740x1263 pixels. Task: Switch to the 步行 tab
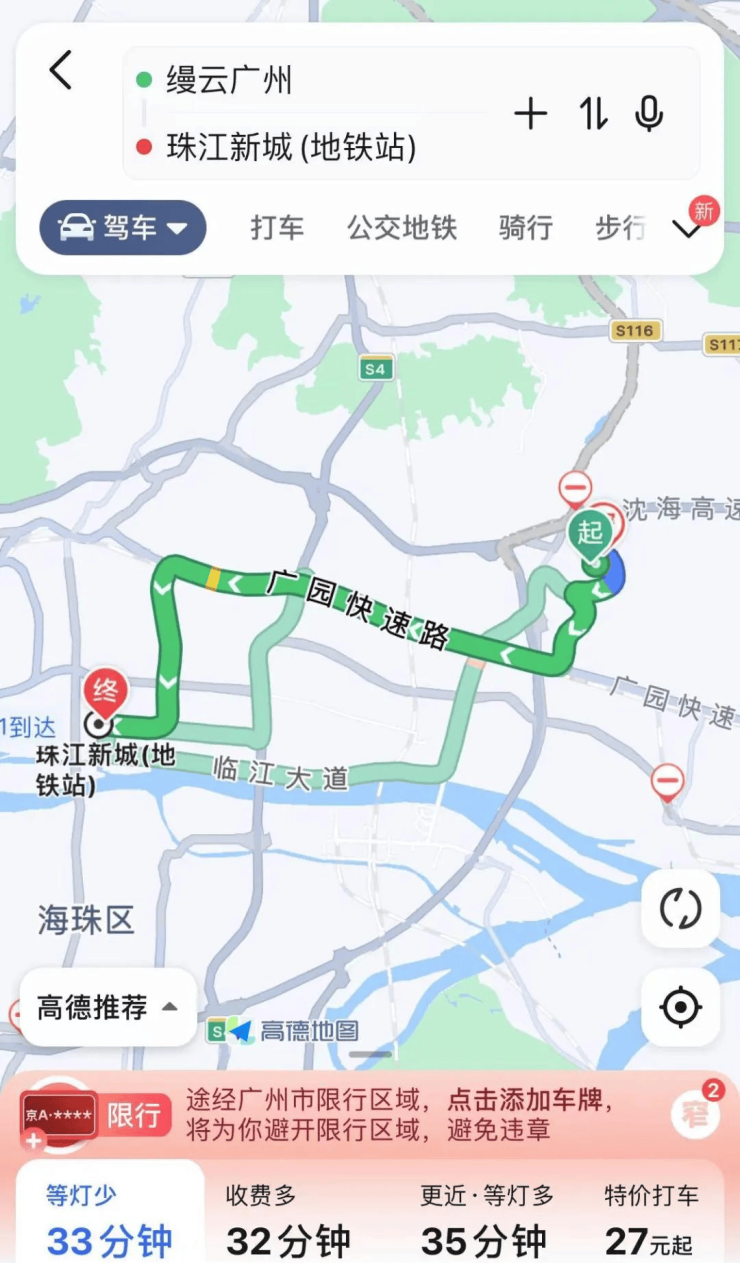click(x=620, y=228)
